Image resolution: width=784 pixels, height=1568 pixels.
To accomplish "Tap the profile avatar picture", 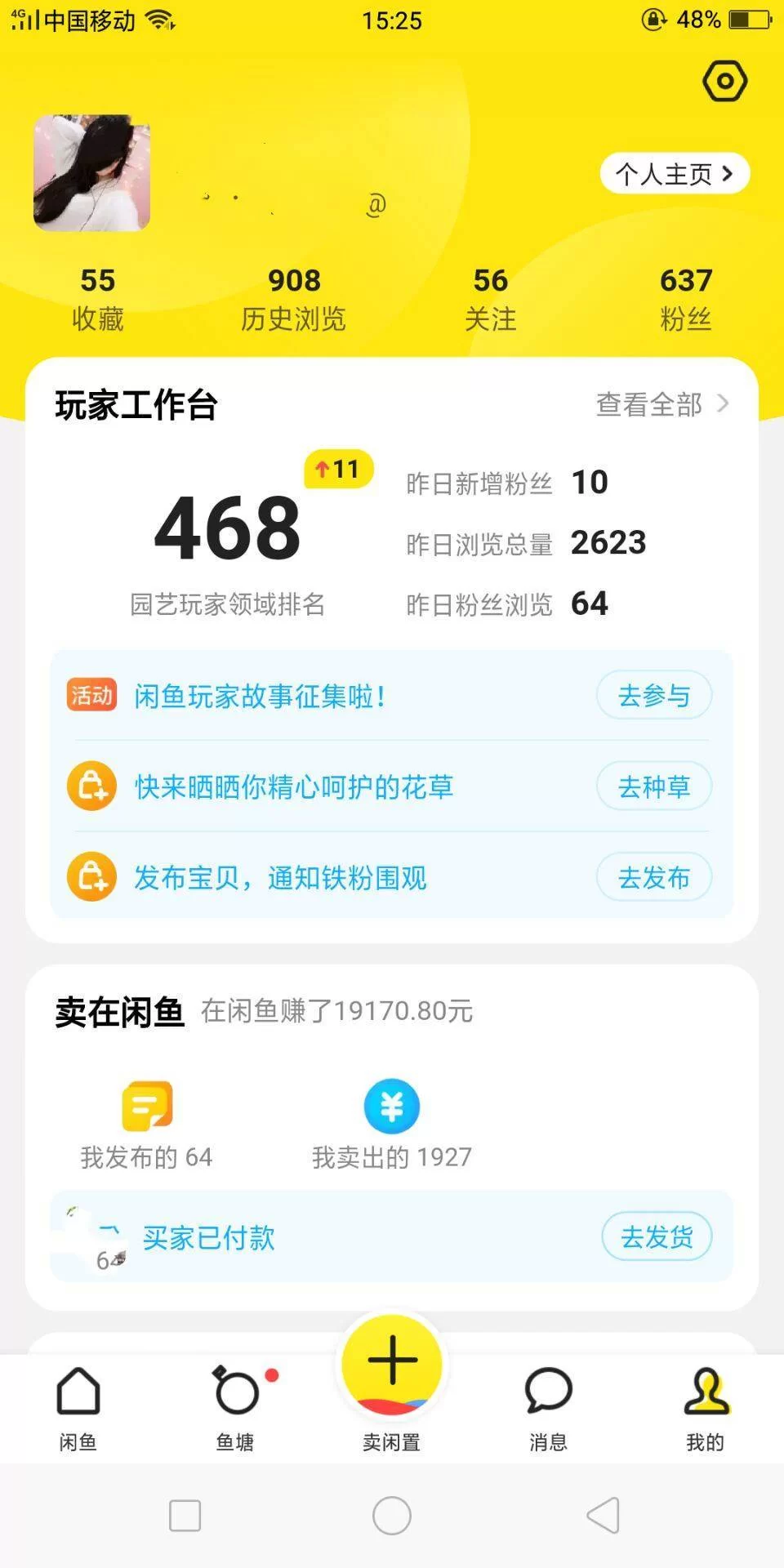I will tap(91, 173).
